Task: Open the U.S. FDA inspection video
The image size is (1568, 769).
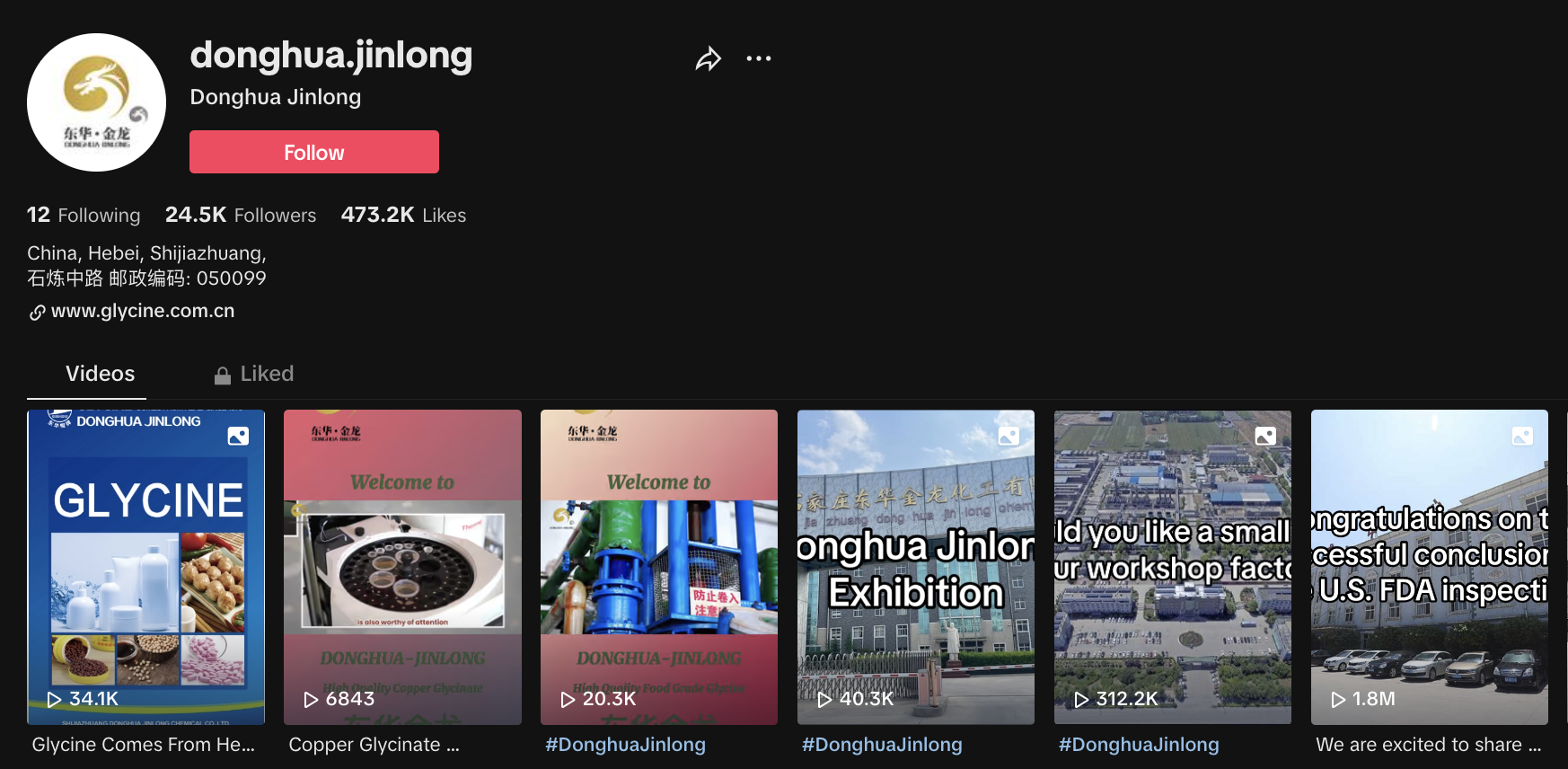Action: (1430, 566)
